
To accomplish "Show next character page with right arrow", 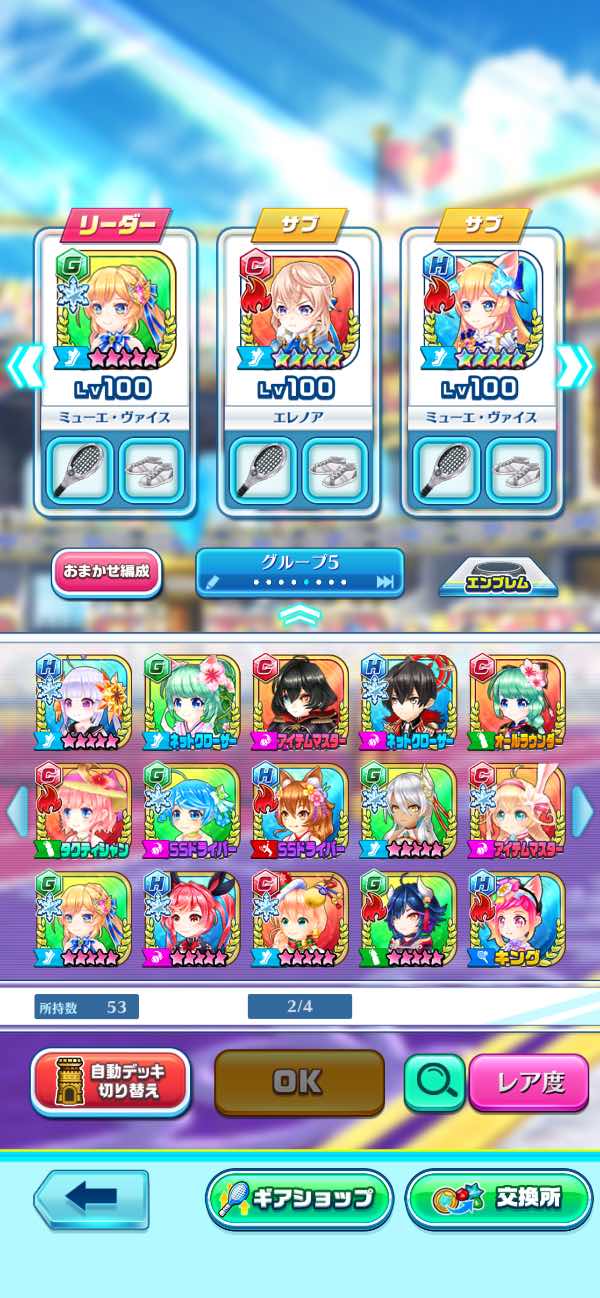I will coord(582,812).
